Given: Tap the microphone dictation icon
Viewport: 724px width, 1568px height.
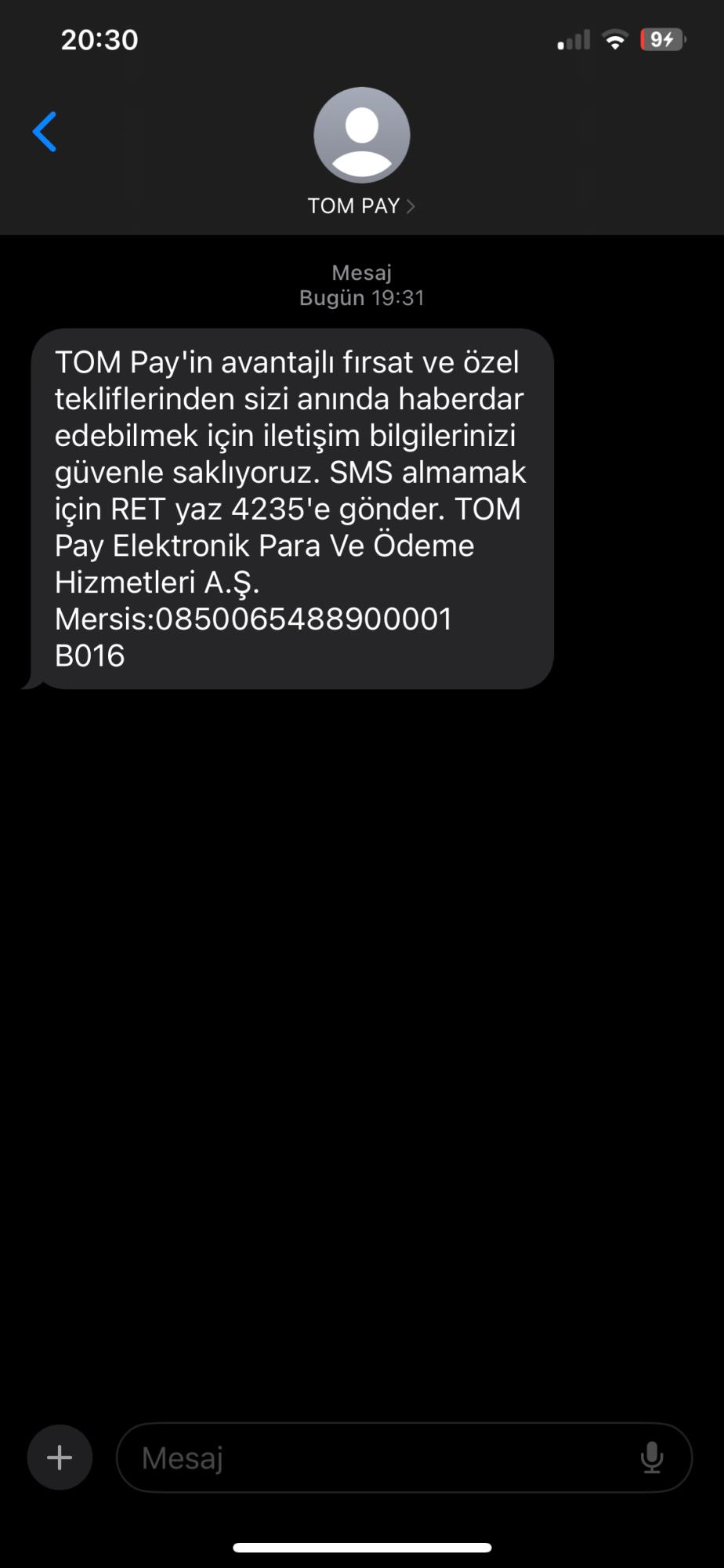Looking at the screenshot, I should 653,1457.
